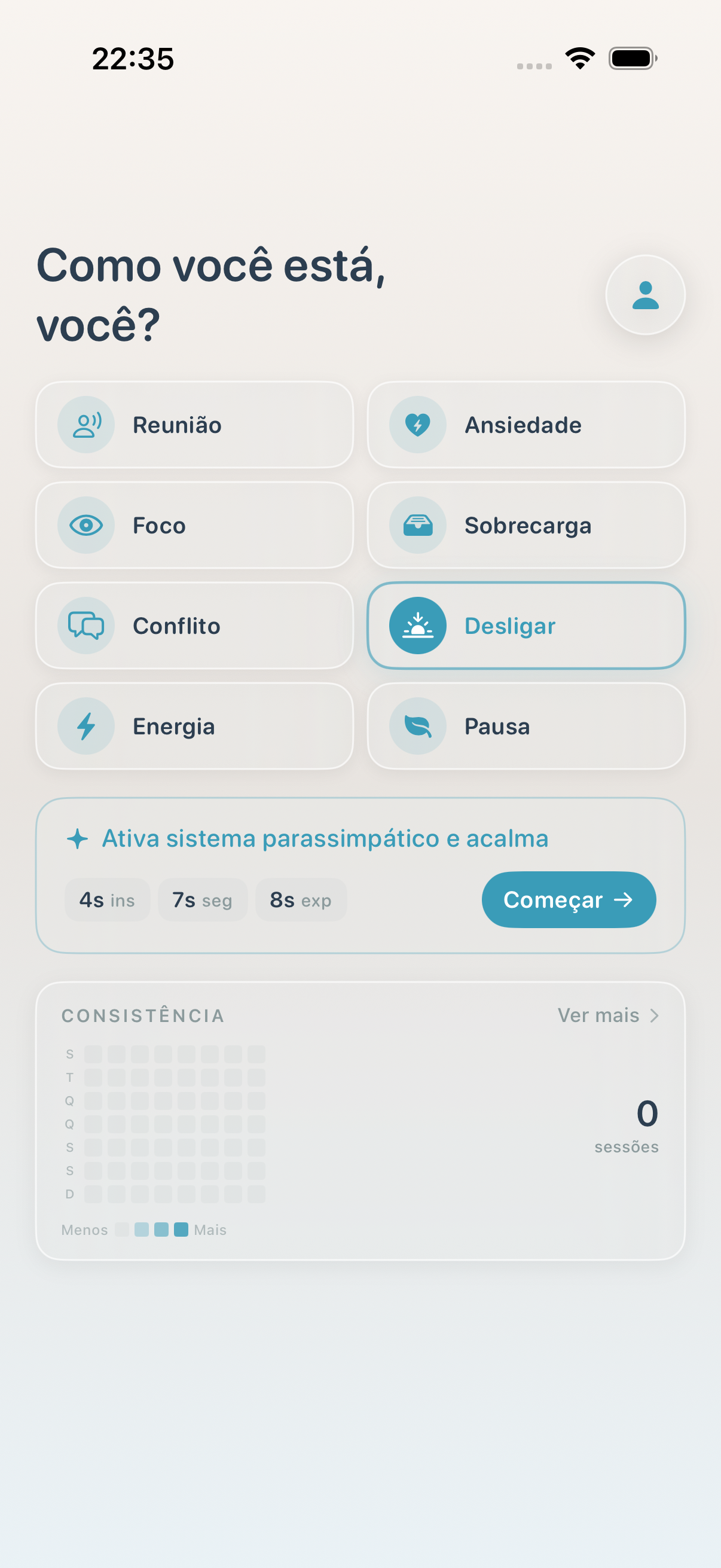Click the inbox icon beside Sobrecarga
This screenshot has height=1568, width=721.
coord(418,525)
